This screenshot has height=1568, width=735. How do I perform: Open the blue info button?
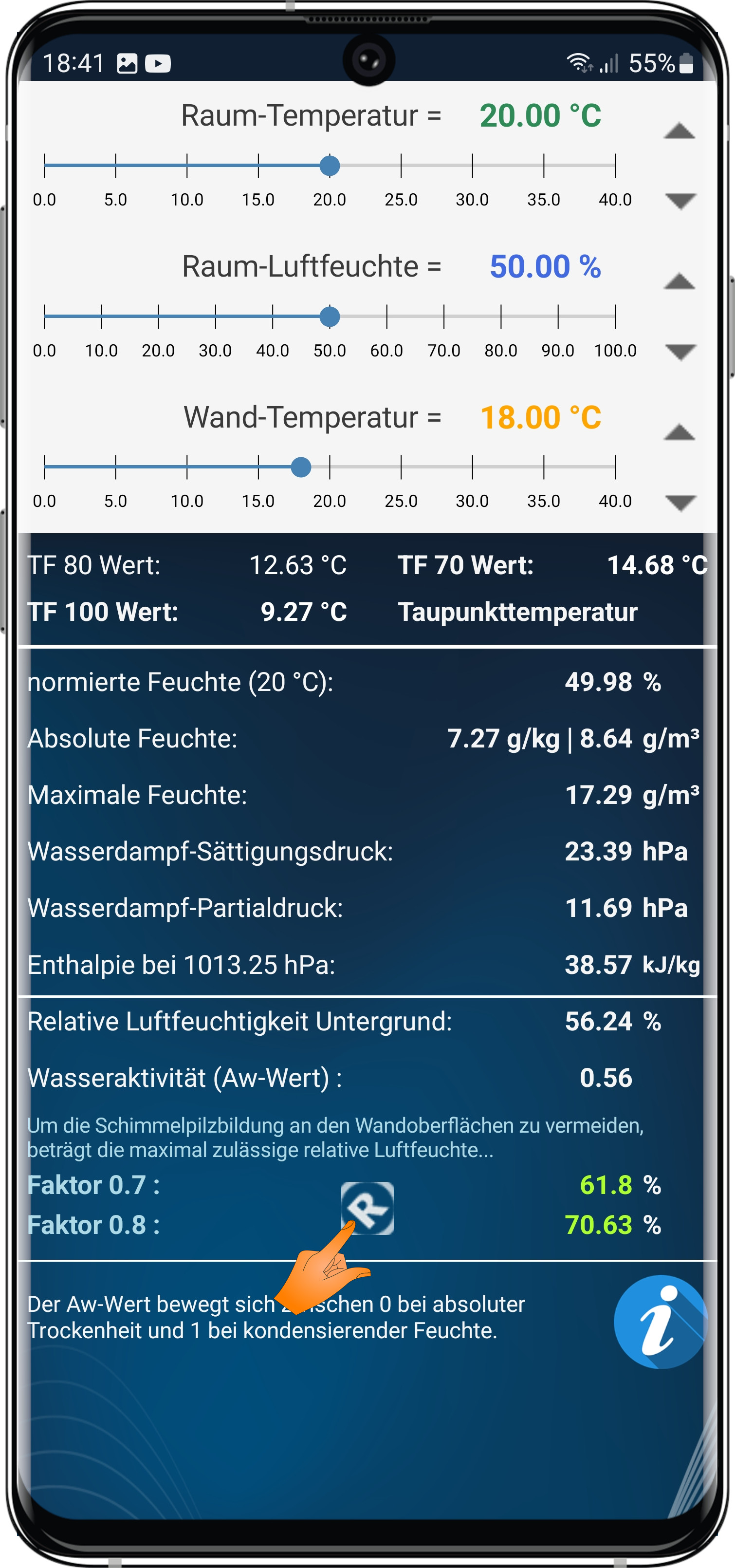660,1321
